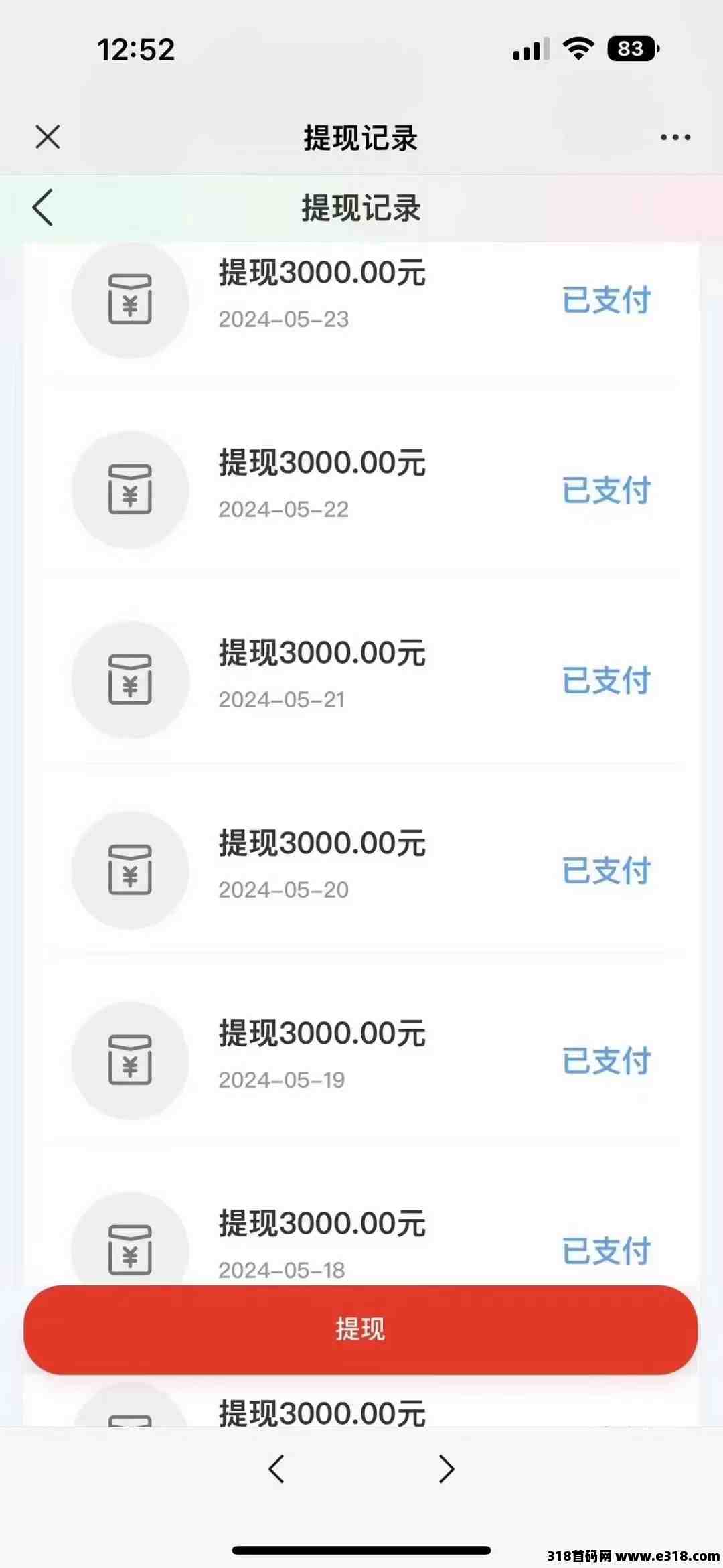Open the three-dot overflow menu
723x1568 pixels.
pyautogui.click(x=675, y=137)
